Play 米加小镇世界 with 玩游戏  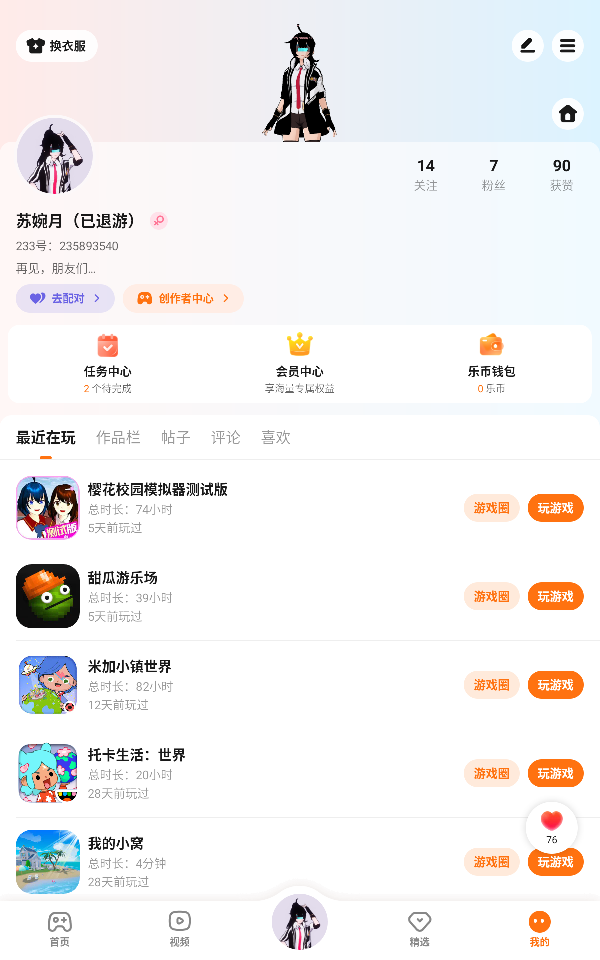tap(555, 685)
